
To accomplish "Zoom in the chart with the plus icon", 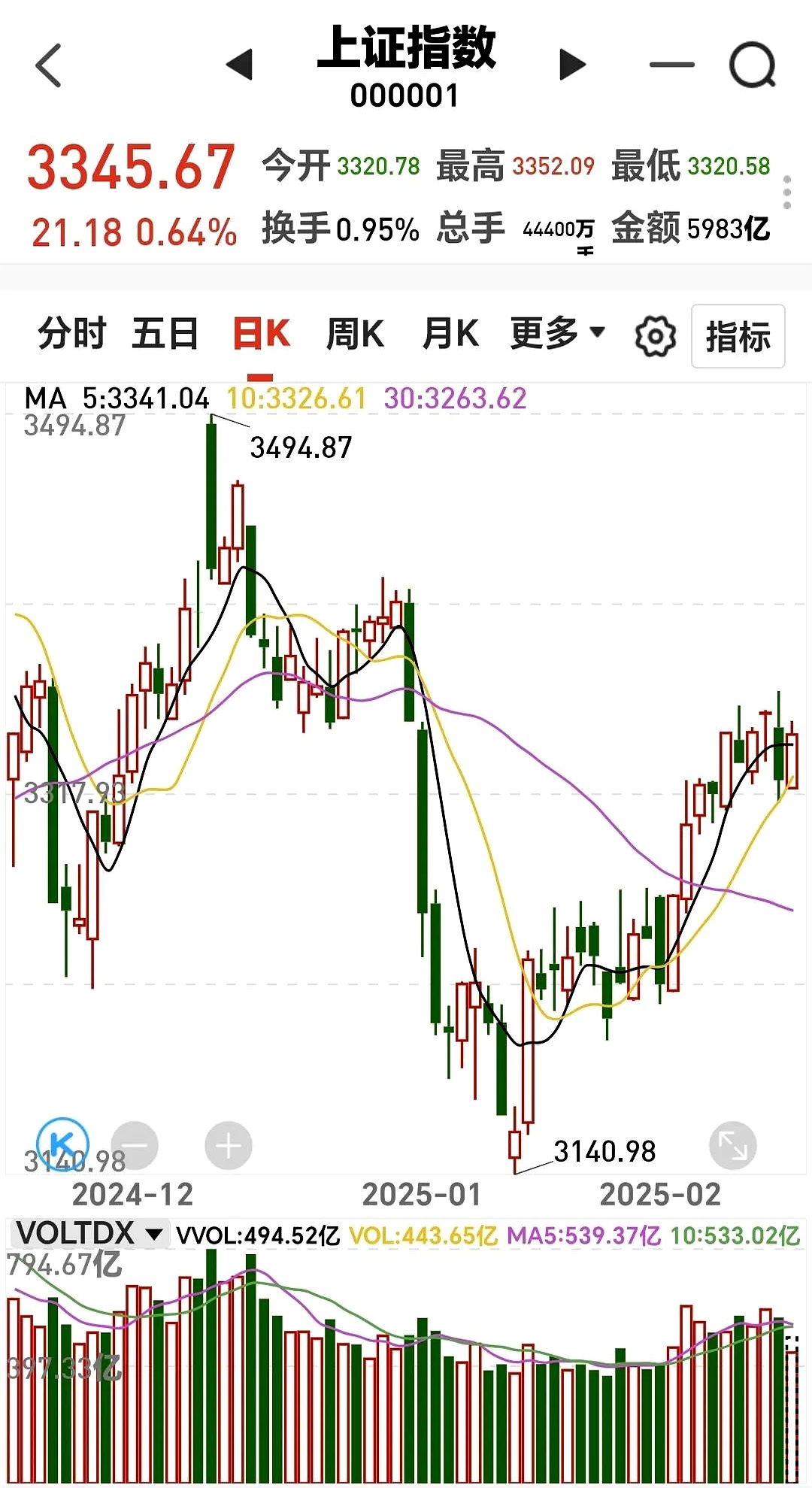I will click(x=227, y=1145).
